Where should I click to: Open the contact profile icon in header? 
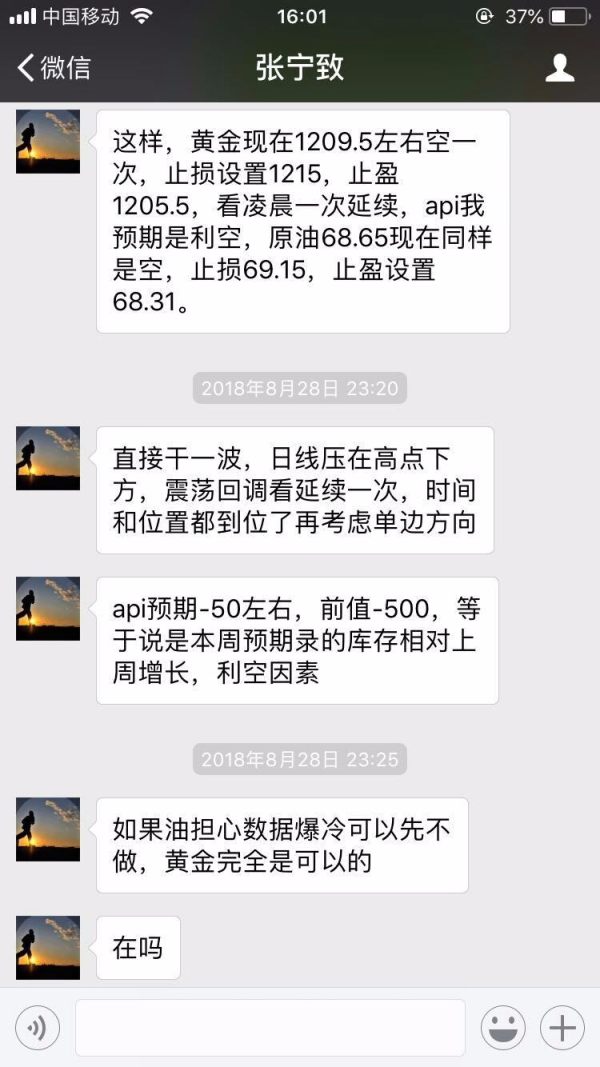559,68
